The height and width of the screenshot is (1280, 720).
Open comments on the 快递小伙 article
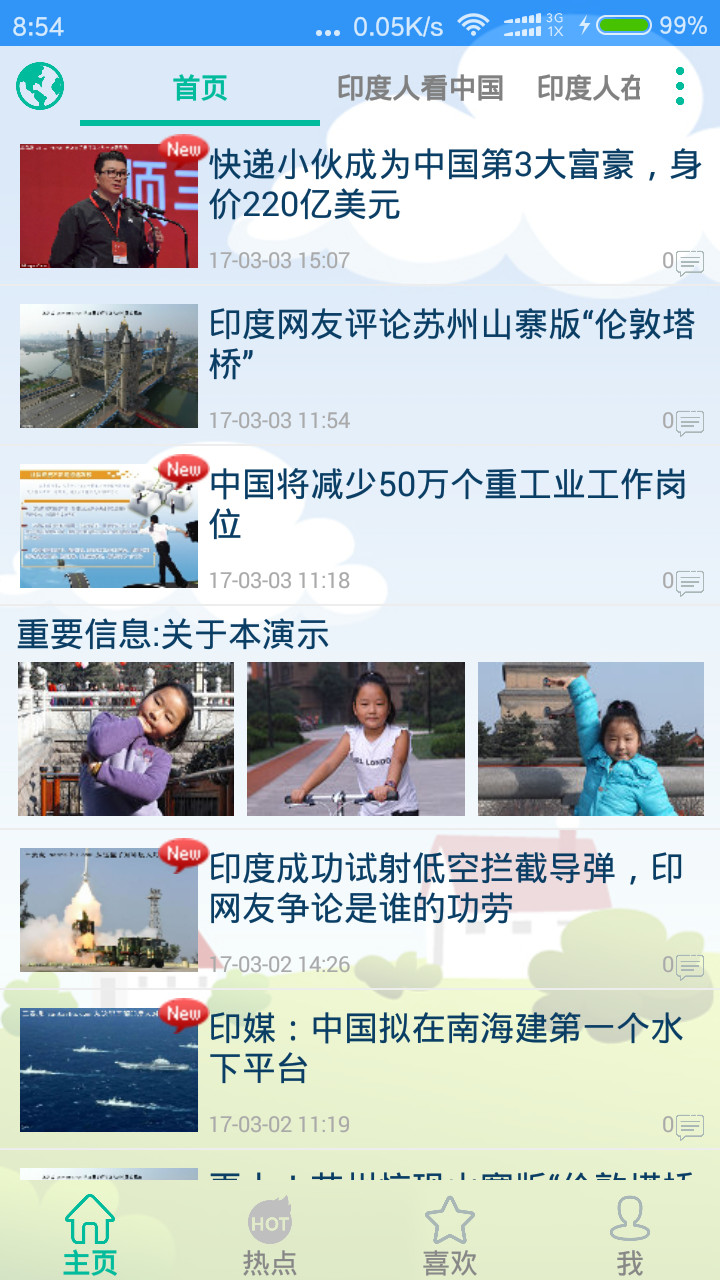pyautogui.click(x=684, y=262)
